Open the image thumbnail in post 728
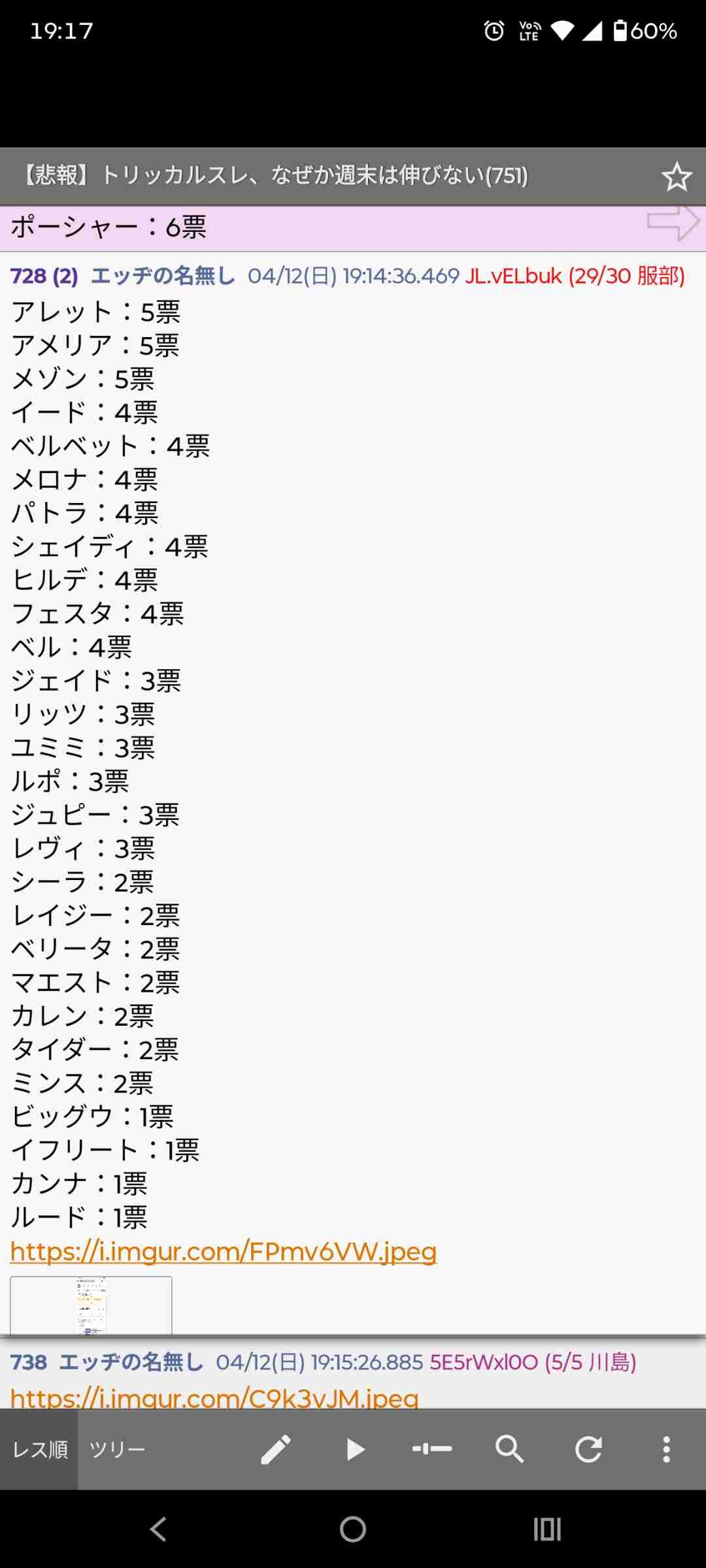This screenshot has width=706, height=1568. pyautogui.click(x=91, y=1305)
